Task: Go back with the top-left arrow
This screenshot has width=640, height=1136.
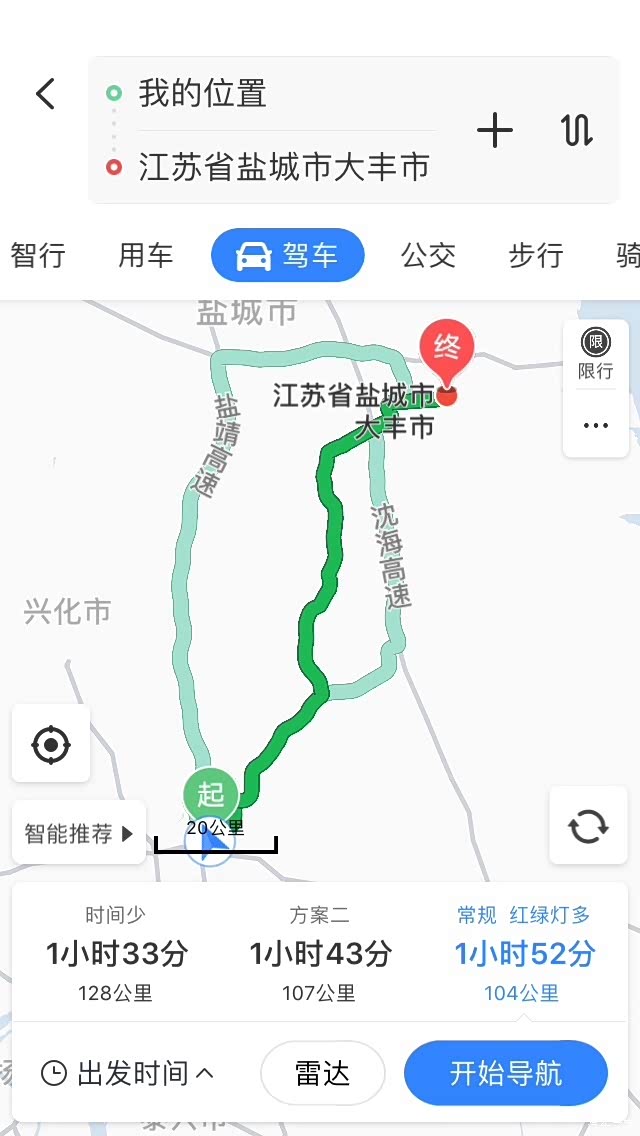Action: pyautogui.click(x=45, y=94)
